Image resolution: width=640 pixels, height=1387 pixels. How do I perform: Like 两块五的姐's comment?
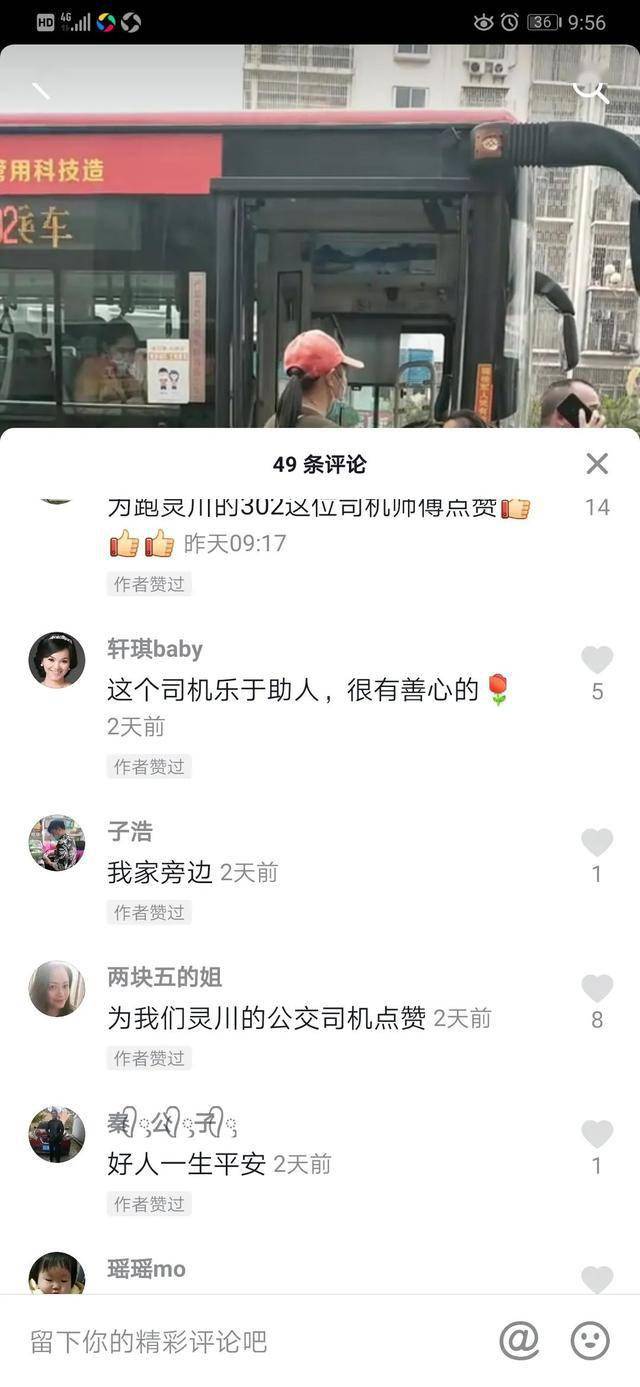597,989
